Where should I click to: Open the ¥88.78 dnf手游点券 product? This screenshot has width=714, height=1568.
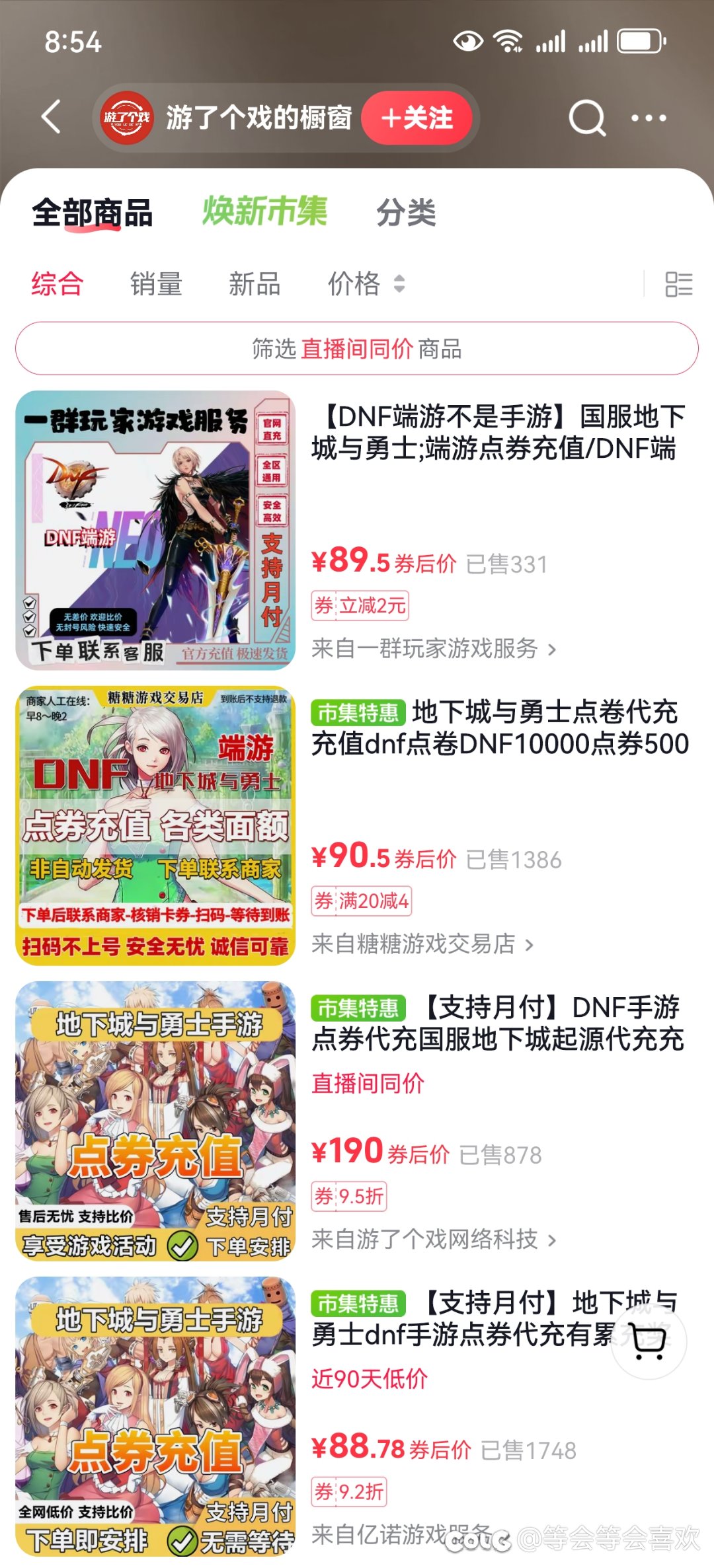coord(463,1318)
